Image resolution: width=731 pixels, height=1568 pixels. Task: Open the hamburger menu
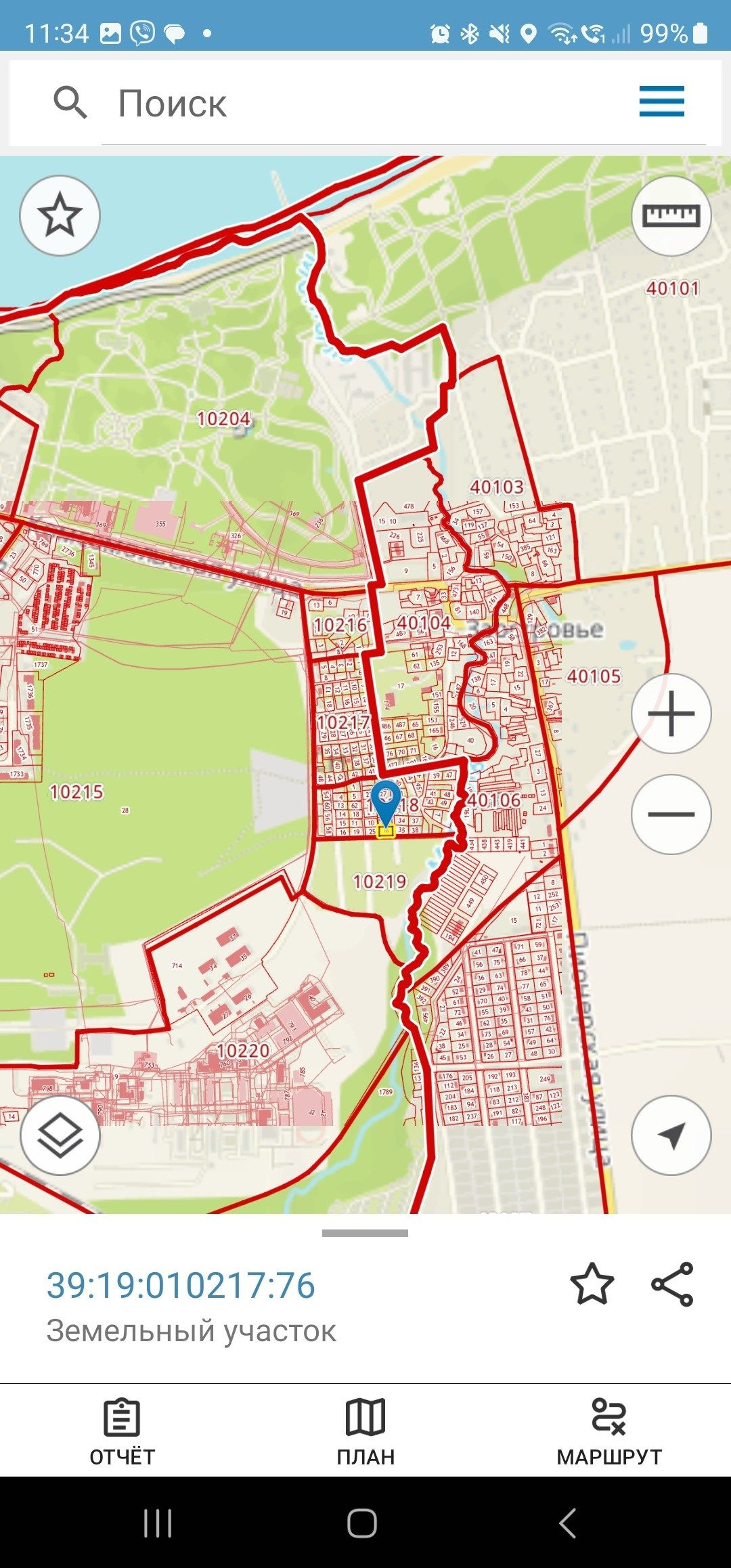661,102
